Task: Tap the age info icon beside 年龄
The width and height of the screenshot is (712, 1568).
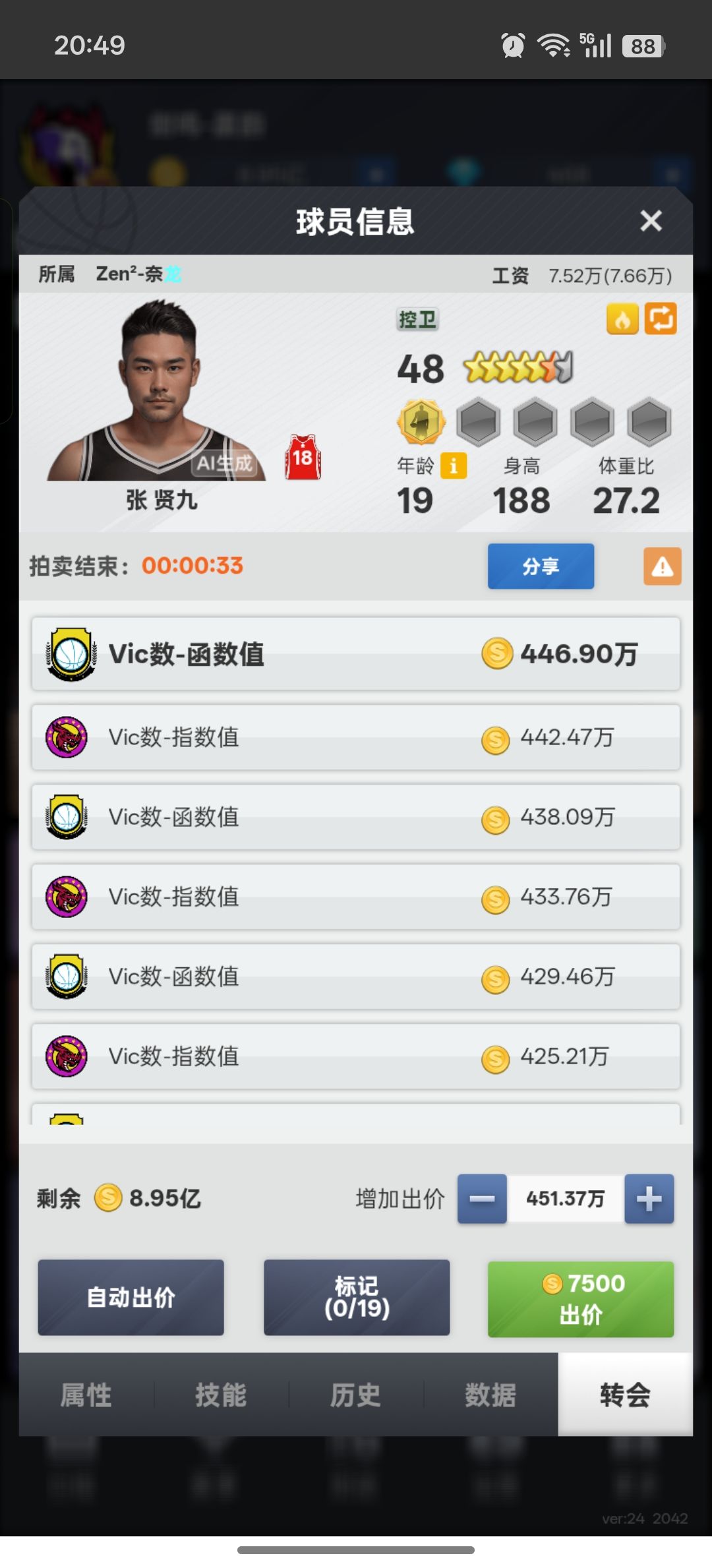Action: [454, 466]
